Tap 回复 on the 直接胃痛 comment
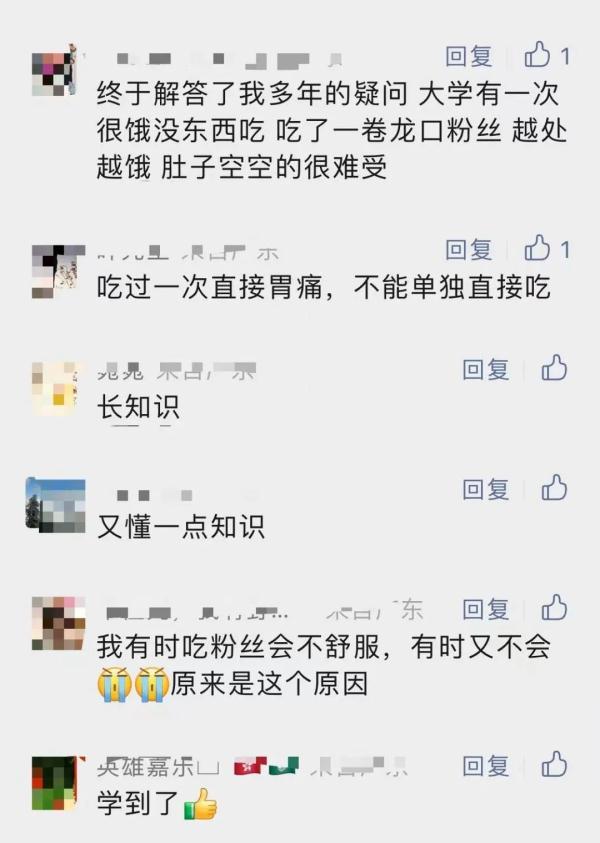Screen dimensions: 600x843 pyautogui.click(x=468, y=249)
